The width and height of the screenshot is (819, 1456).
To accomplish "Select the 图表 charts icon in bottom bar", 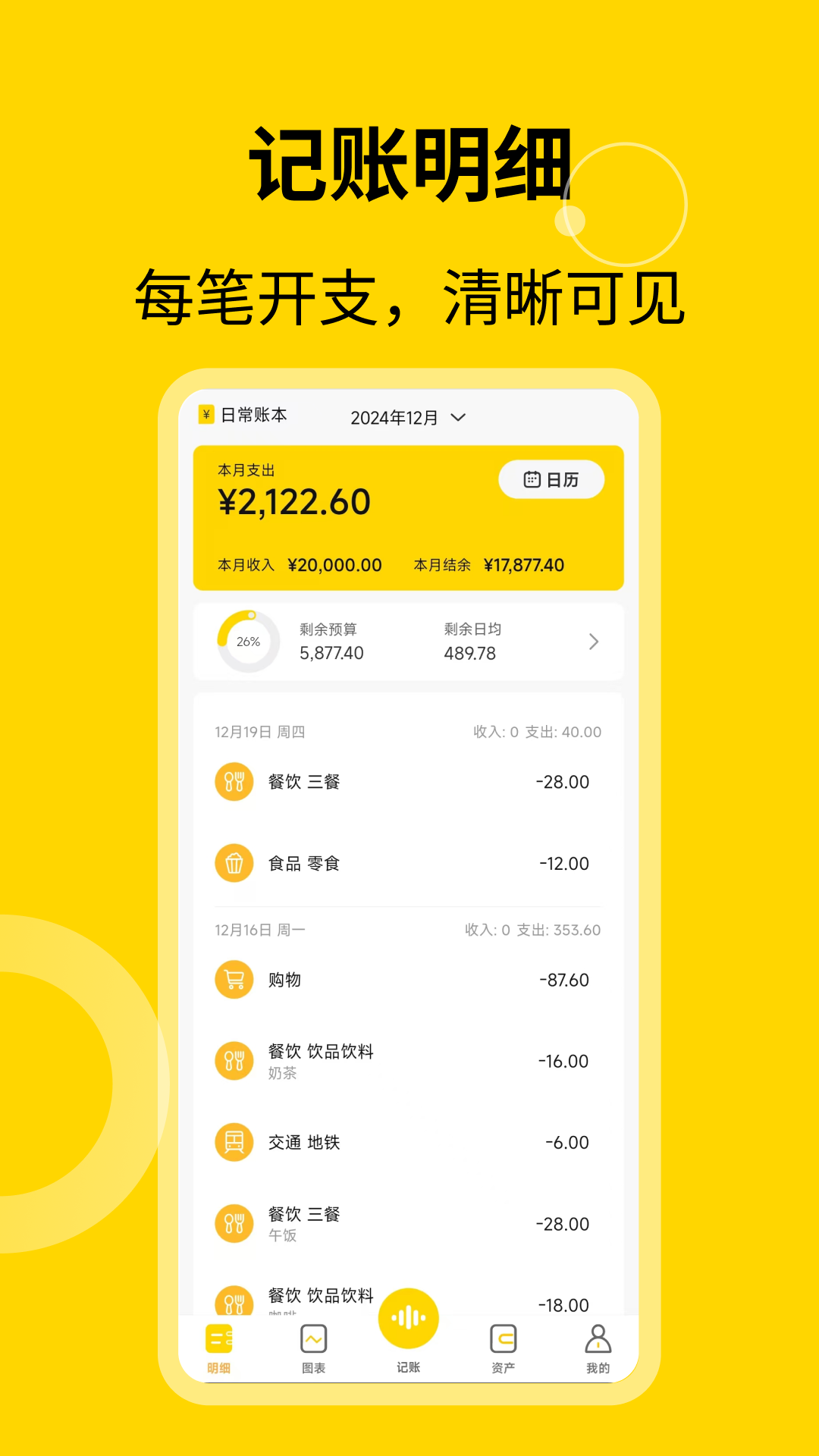I will 314,1342.
